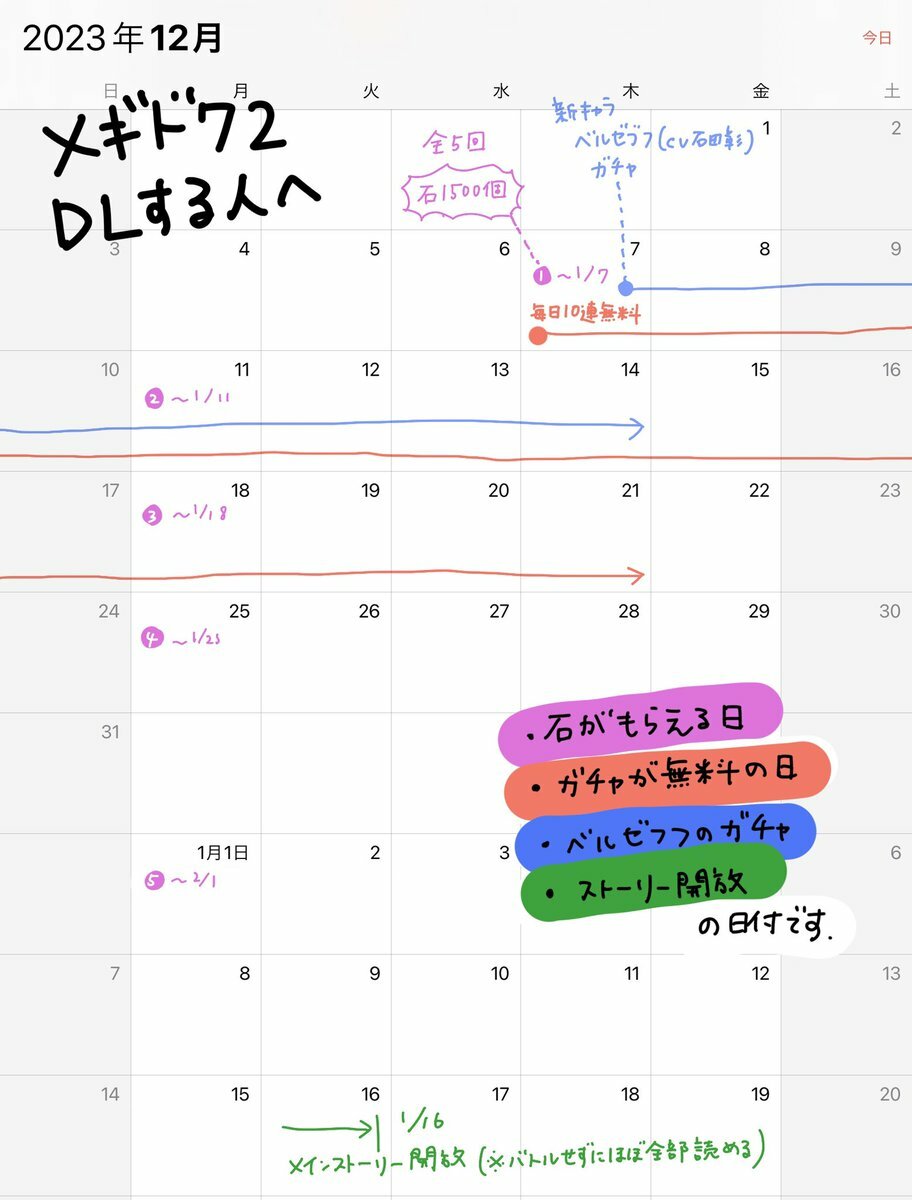The image size is (912, 1200).
Task: Jump to today with the 今日 button
Action: coord(876,38)
